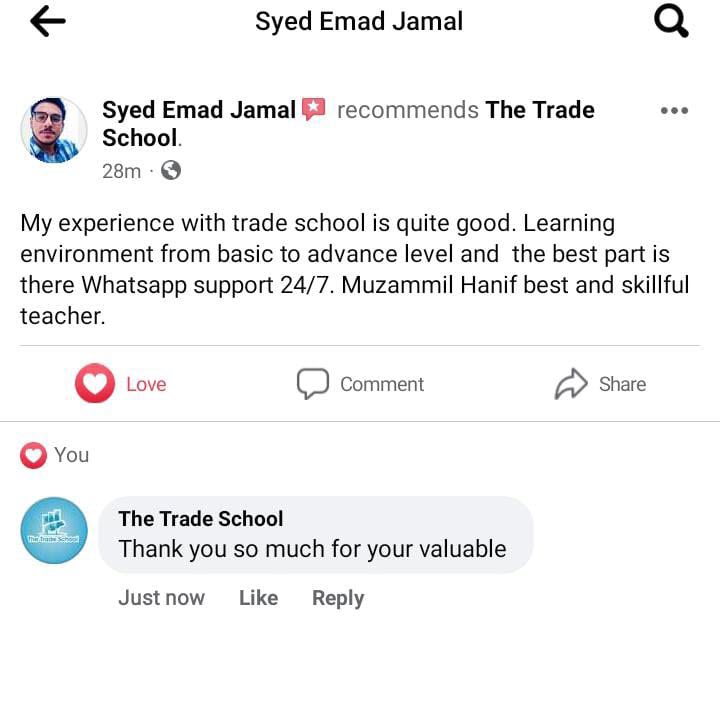The height and width of the screenshot is (723, 720).
Task: View Syed Emad Jamal's profile picture
Action: click(x=54, y=130)
